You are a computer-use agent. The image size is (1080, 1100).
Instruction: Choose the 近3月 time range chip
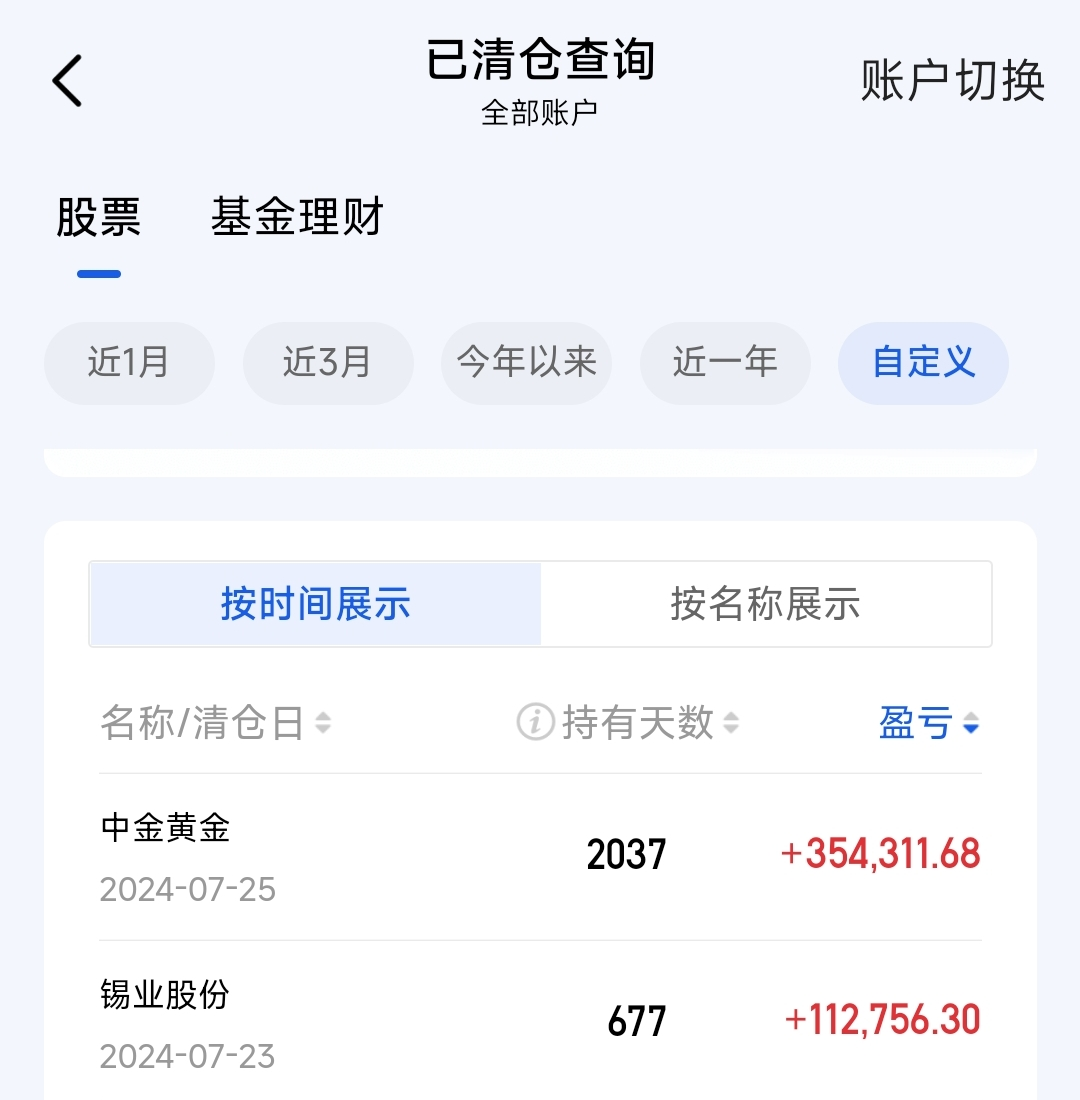pyautogui.click(x=327, y=362)
